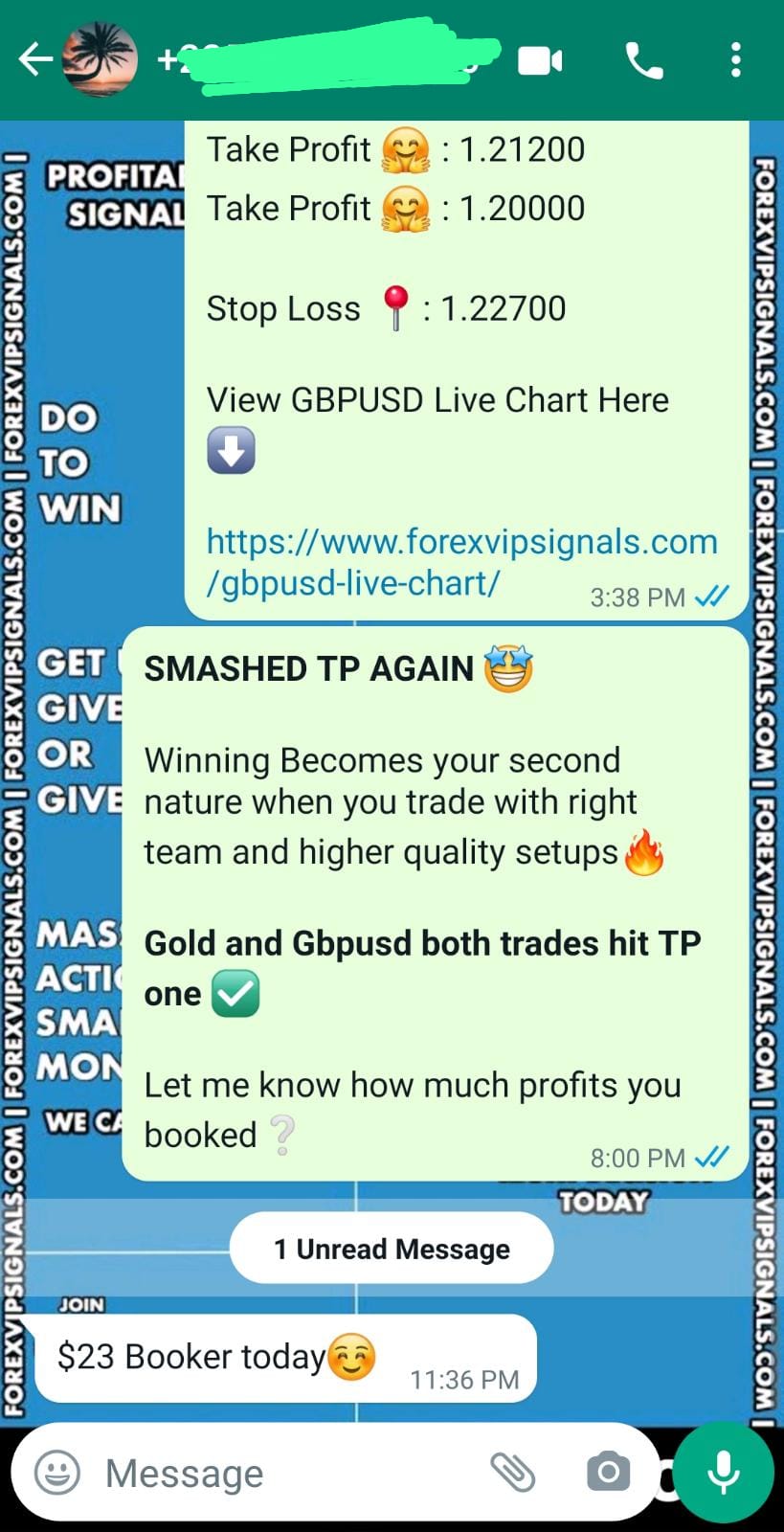The height and width of the screenshot is (1532, 784).
Task: Open the camera from the message bar
Action: (x=608, y=1472)
